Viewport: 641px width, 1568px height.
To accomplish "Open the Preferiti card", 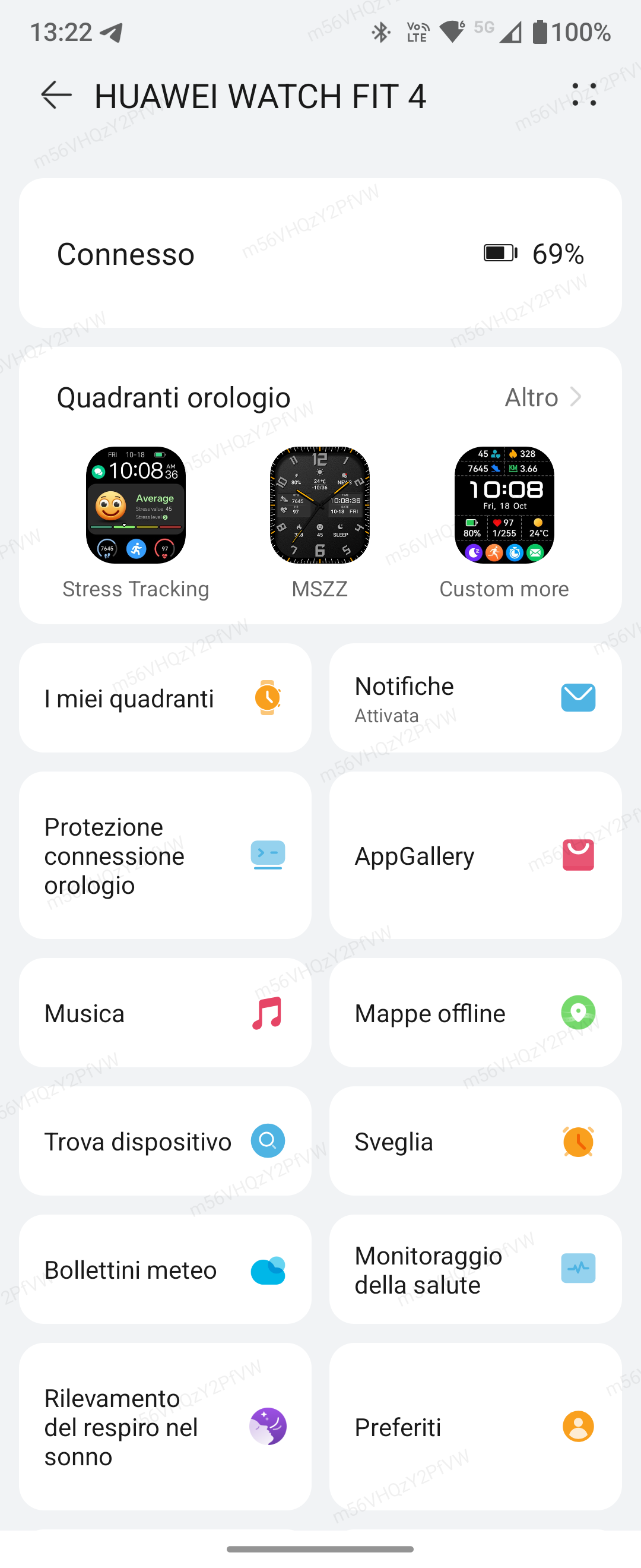I will click(475, 1426).
